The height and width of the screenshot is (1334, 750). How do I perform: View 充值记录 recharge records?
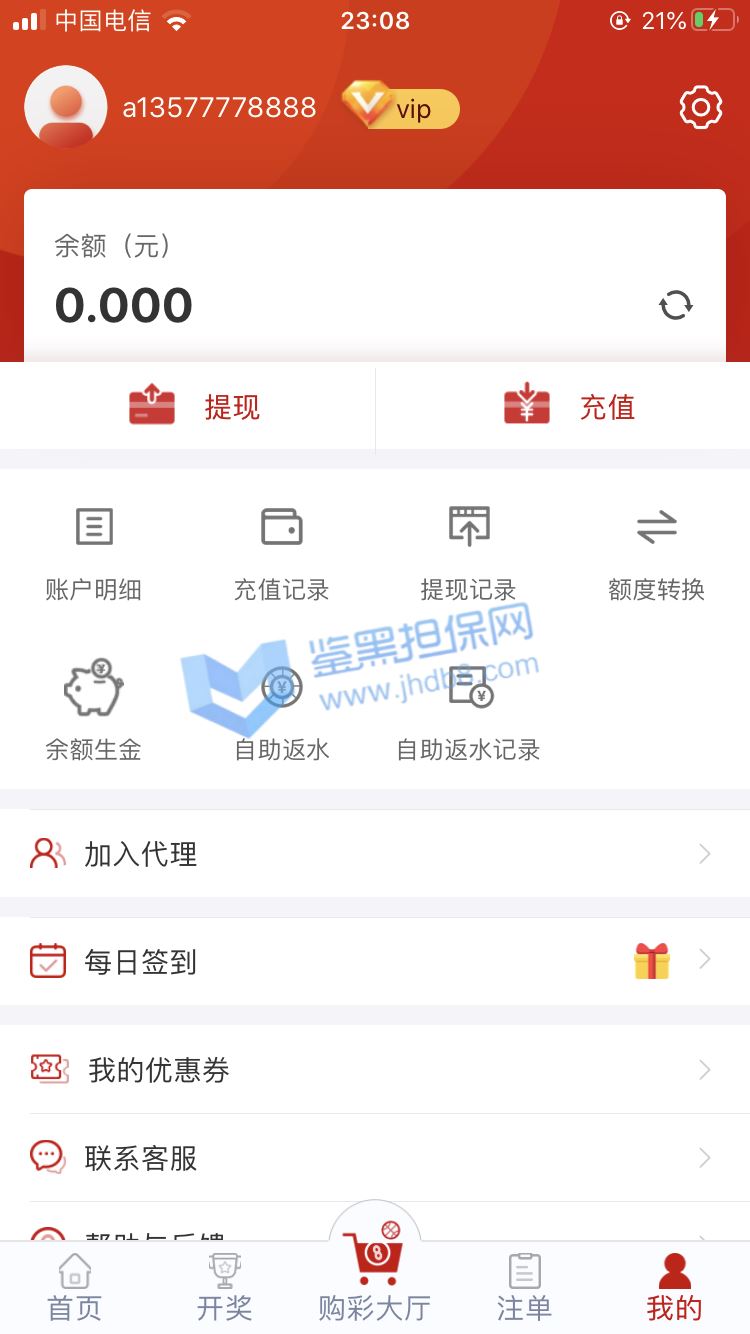[x=281, y=552]
